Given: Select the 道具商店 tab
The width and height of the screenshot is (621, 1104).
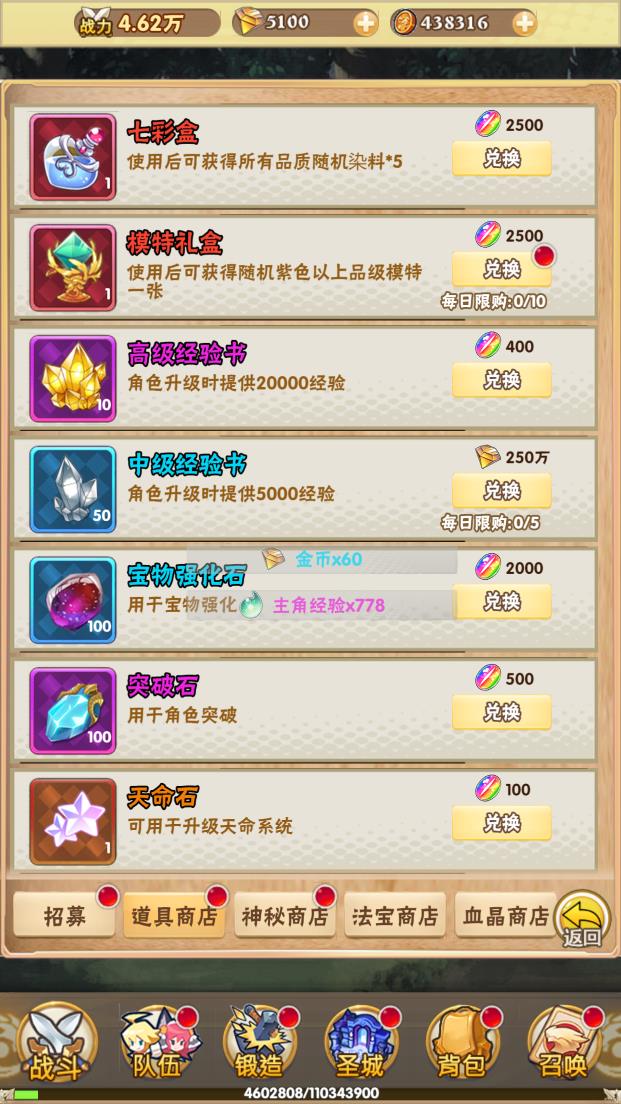Looking at the screenshot, I should [x=174, y=916].
